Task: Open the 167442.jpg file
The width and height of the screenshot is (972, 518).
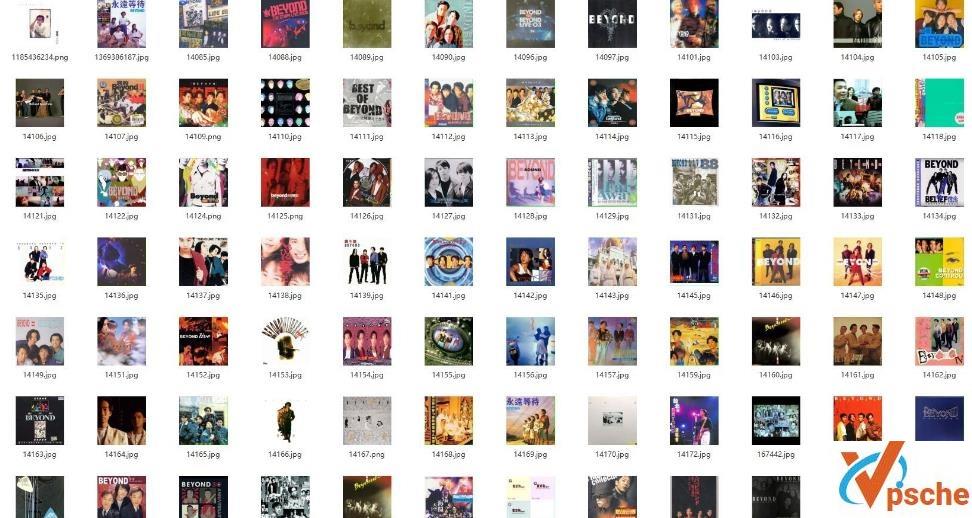Action: pyautogui.click(x=776, y=420)
